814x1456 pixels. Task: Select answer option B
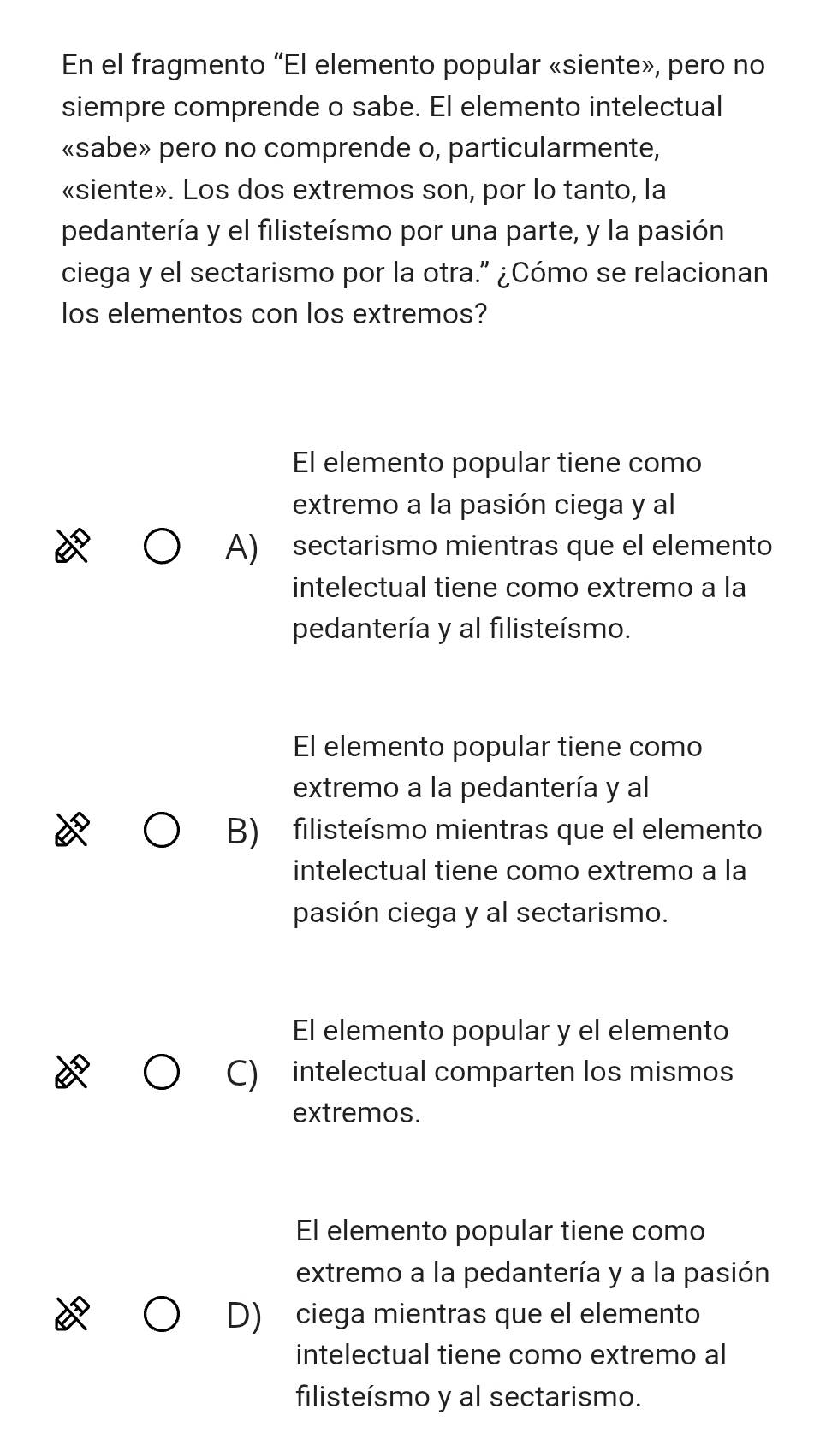point(162,831)
